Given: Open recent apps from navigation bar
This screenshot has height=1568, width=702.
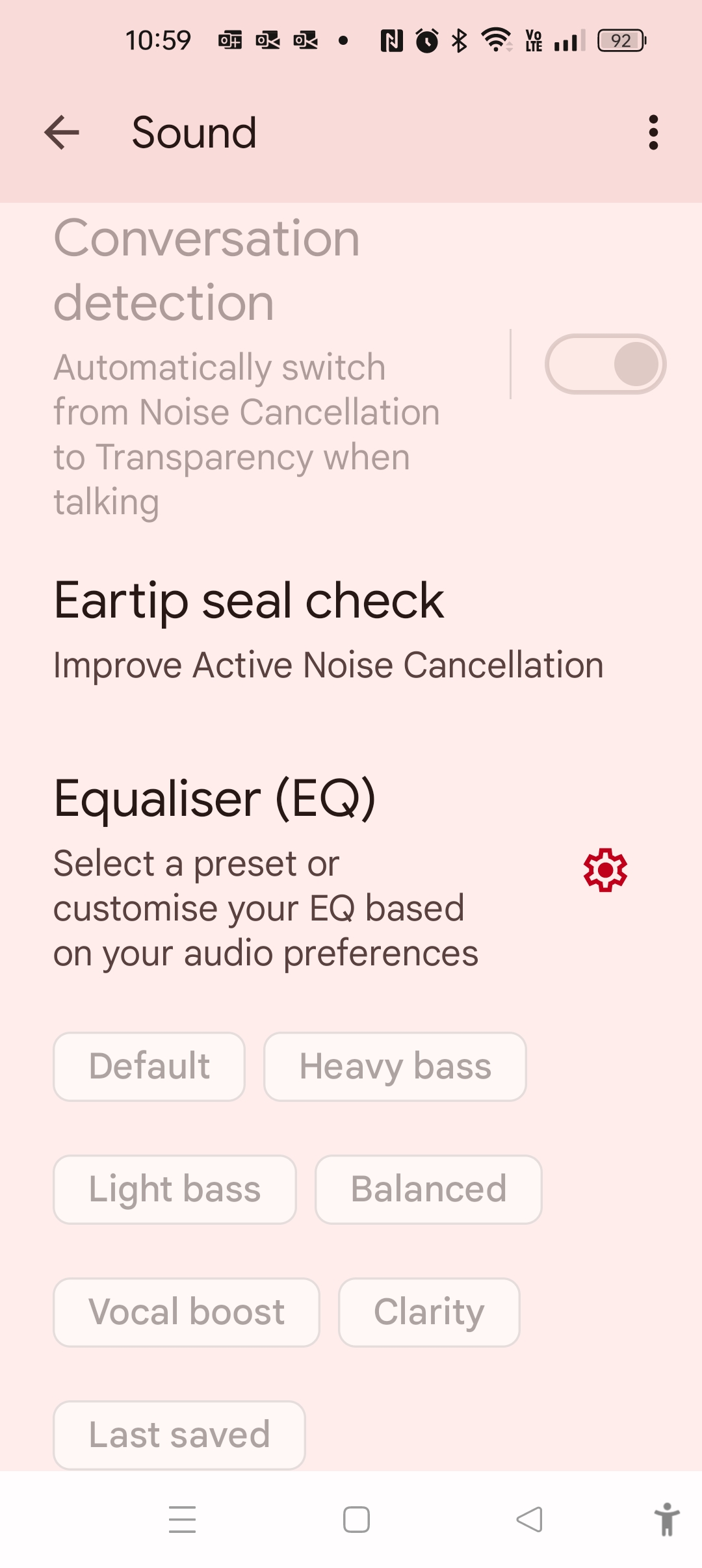Looking at the screenshot, I should click(182, 1520).
